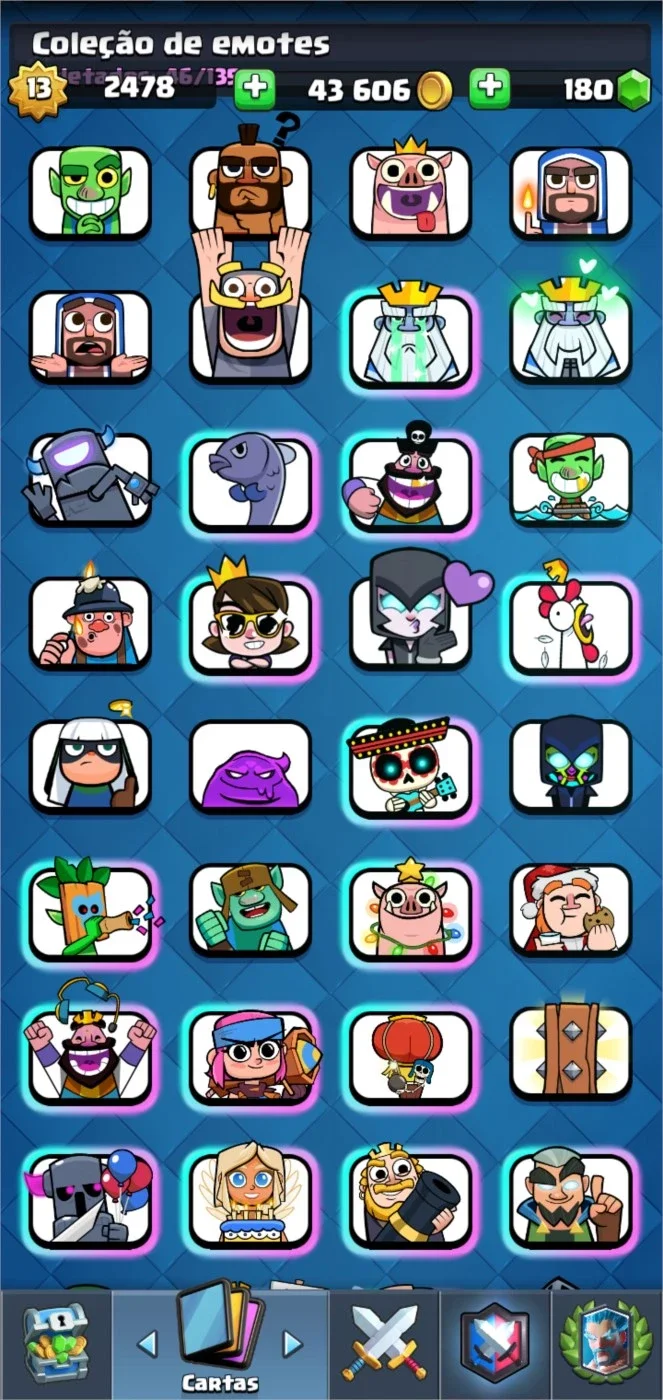663x1400 pixels.
Task: Choose the crying king ghost emote
Action: [x=410, y=336]
